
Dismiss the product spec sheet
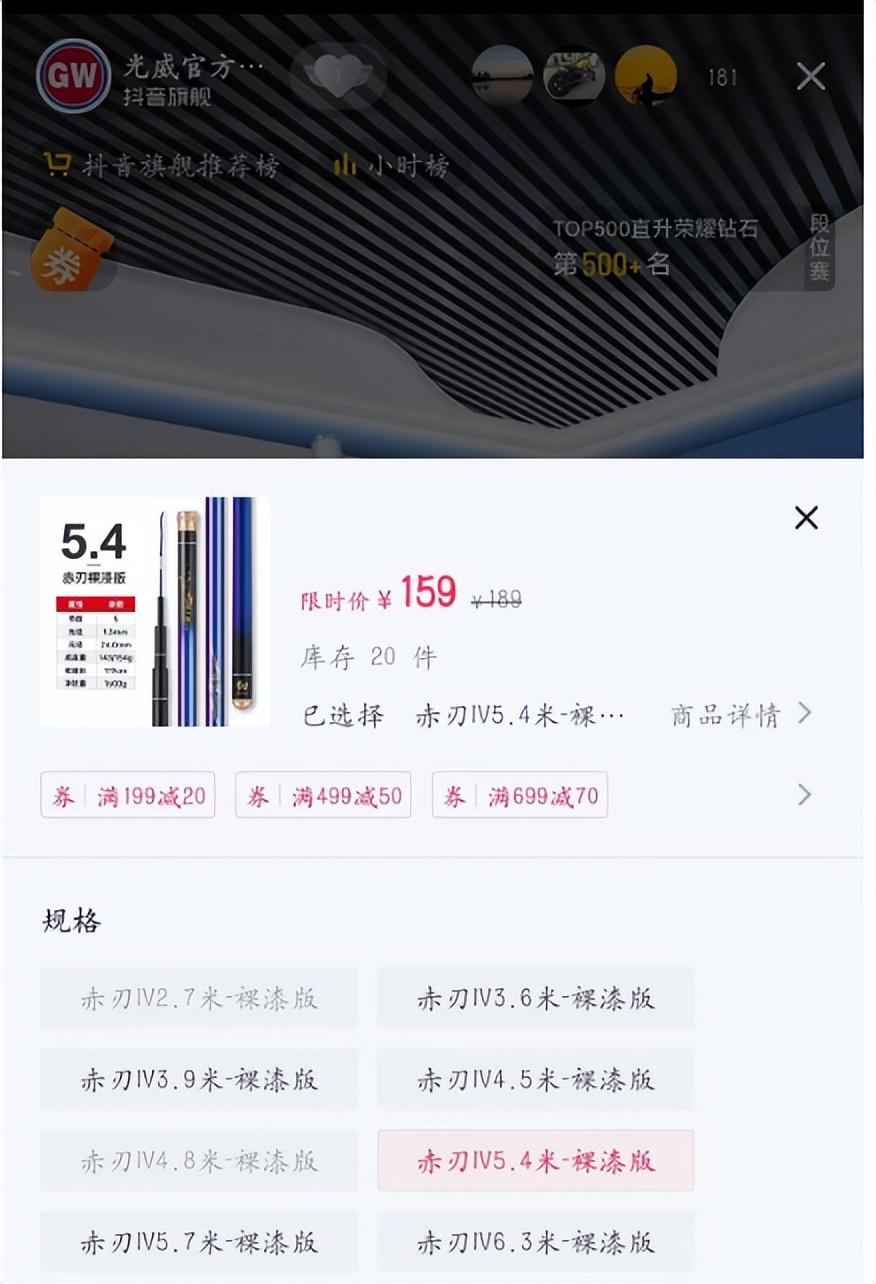[806, 517]
